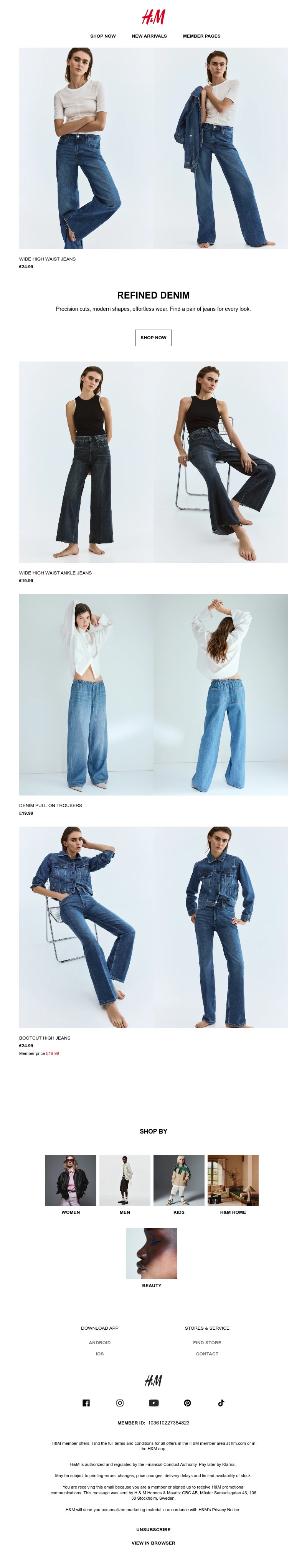Viewport: 307px width, 1568px height.
Task: Go to MEMBER PAGES
Action: click(201, 36)
